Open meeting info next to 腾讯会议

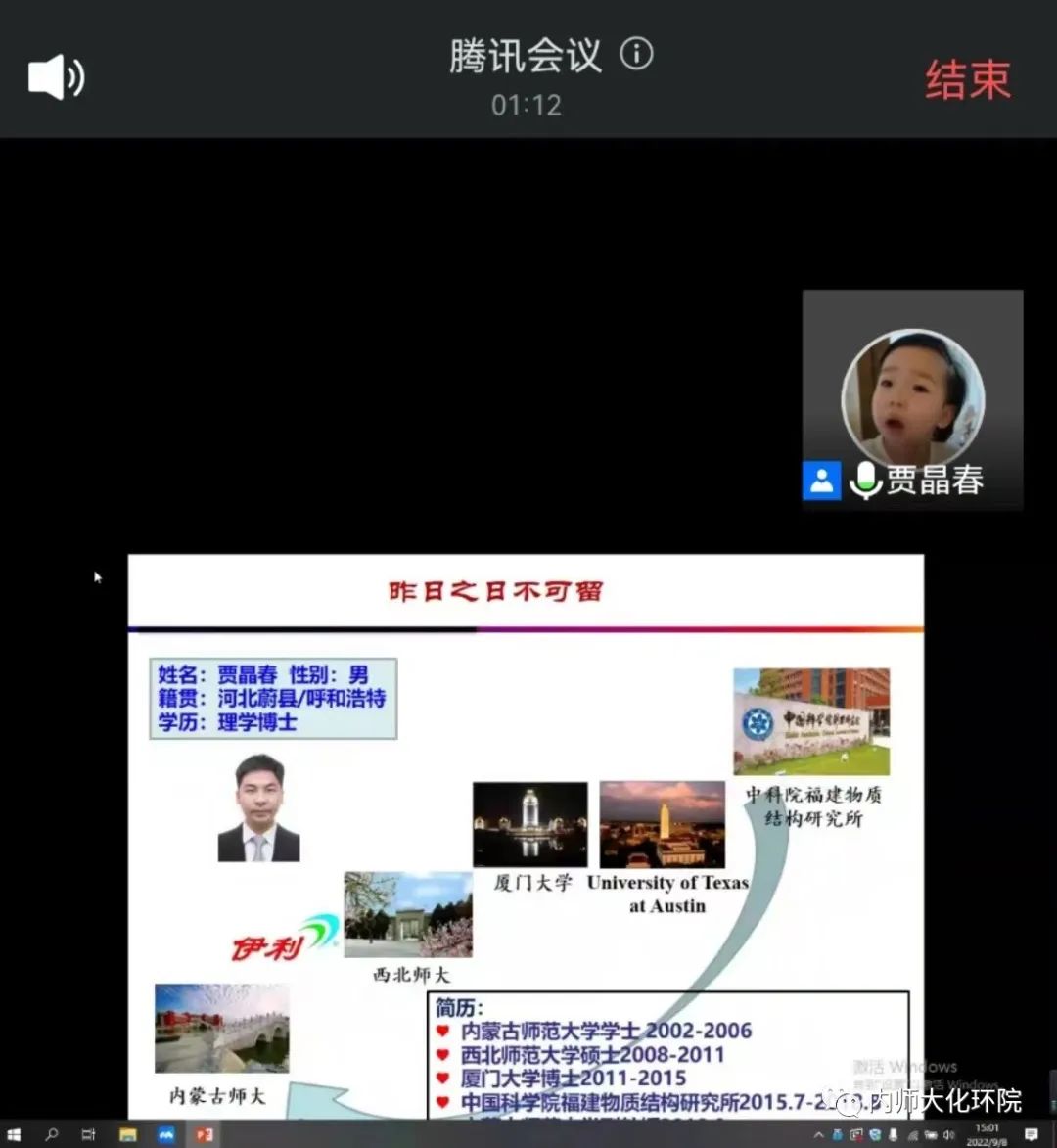pyautogui.click(x=637, y=54)
